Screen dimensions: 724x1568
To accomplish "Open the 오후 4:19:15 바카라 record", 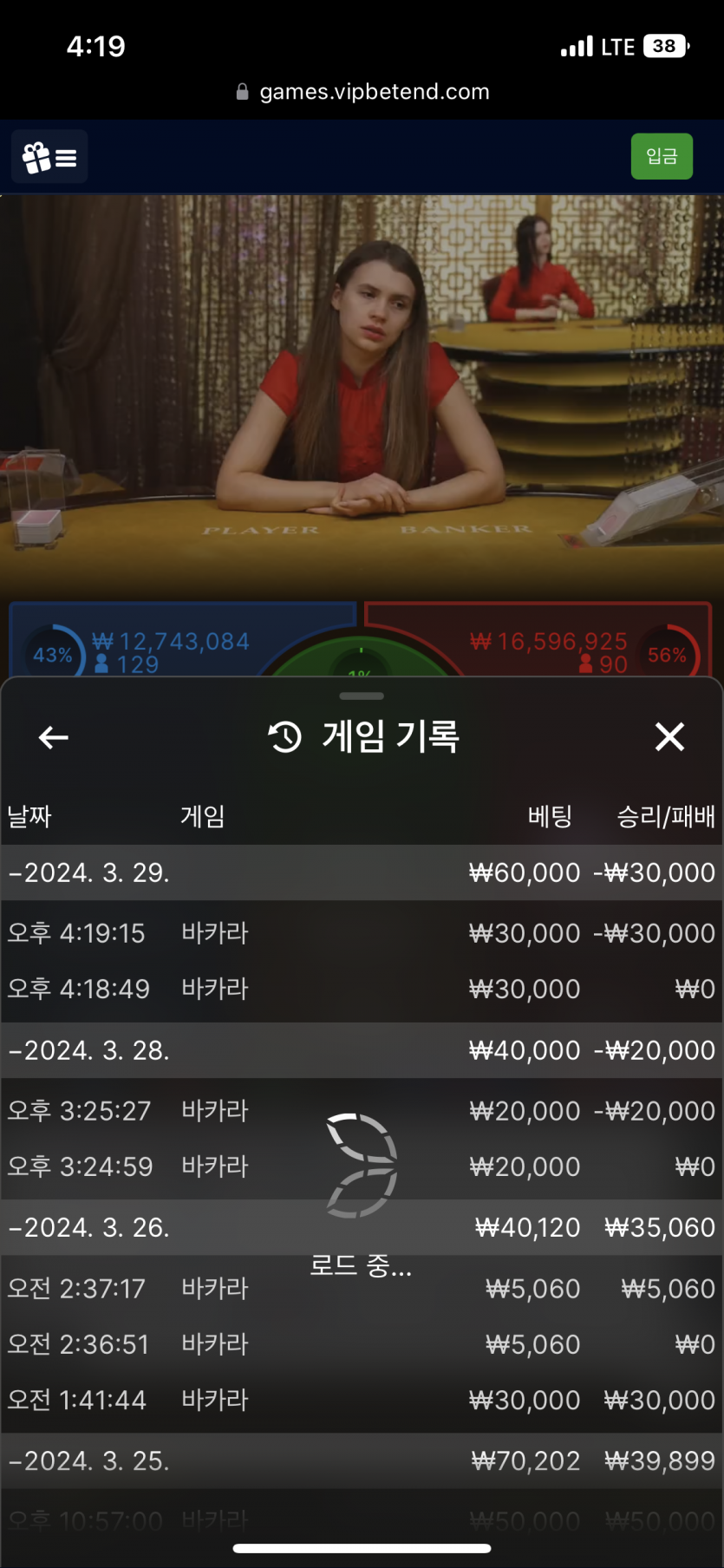I will (362, 933).
